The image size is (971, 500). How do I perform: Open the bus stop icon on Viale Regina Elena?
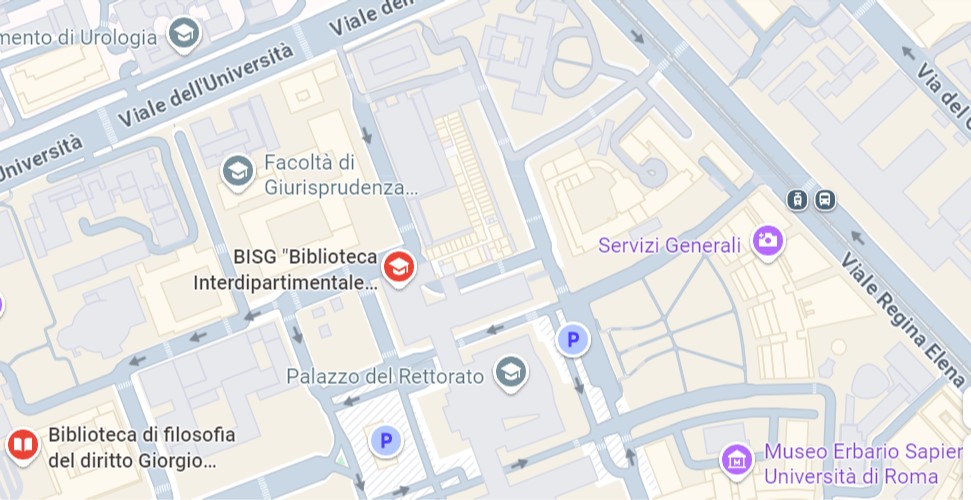click(x=824, y=199)
